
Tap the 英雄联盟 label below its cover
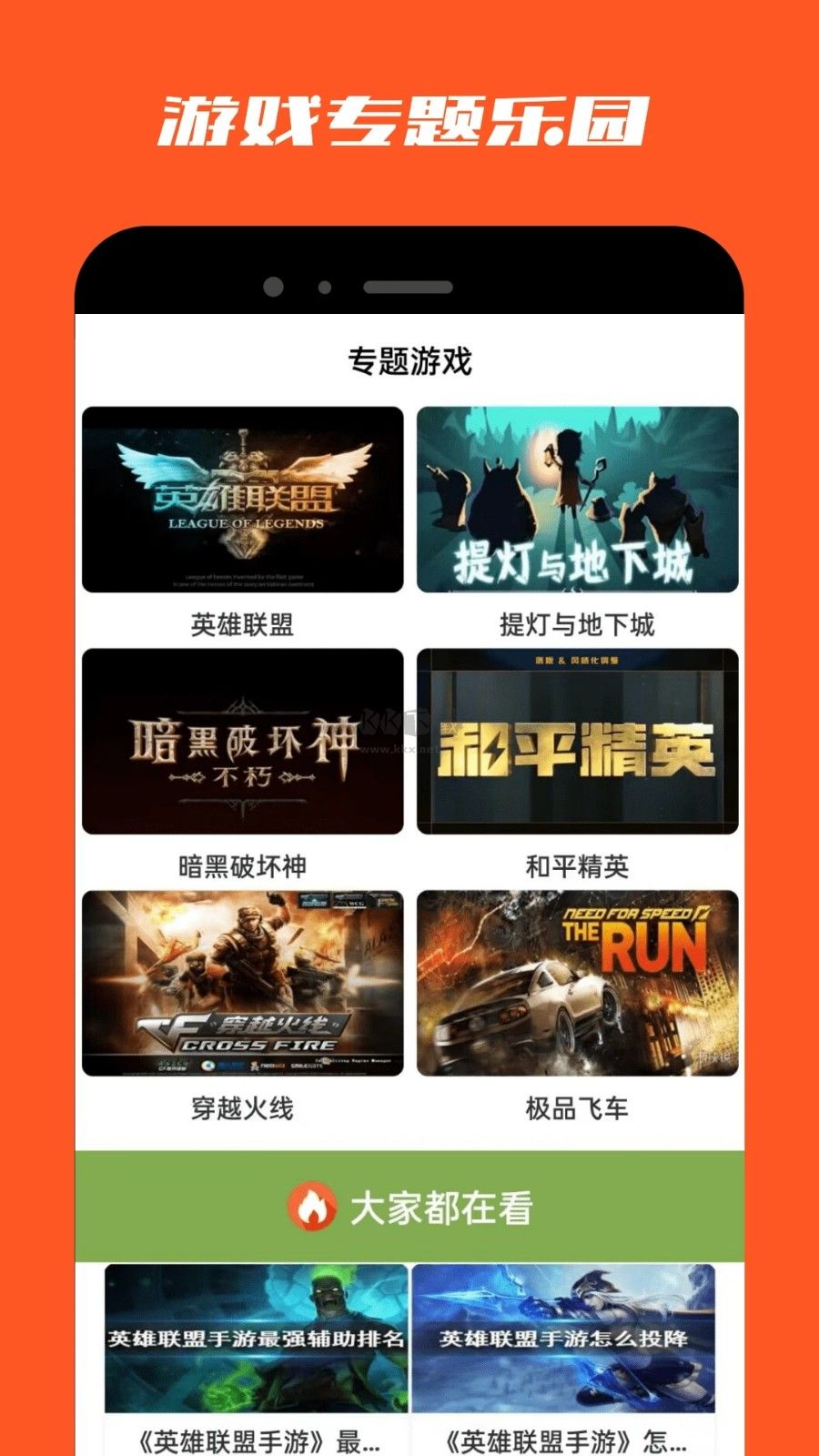243,625
